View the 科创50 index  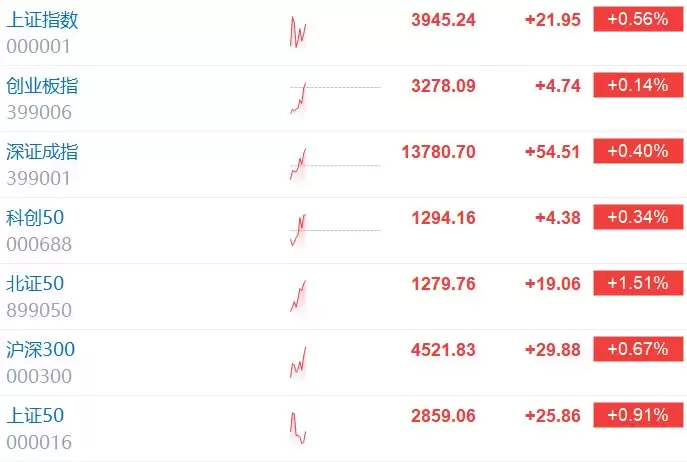(36, 218)
